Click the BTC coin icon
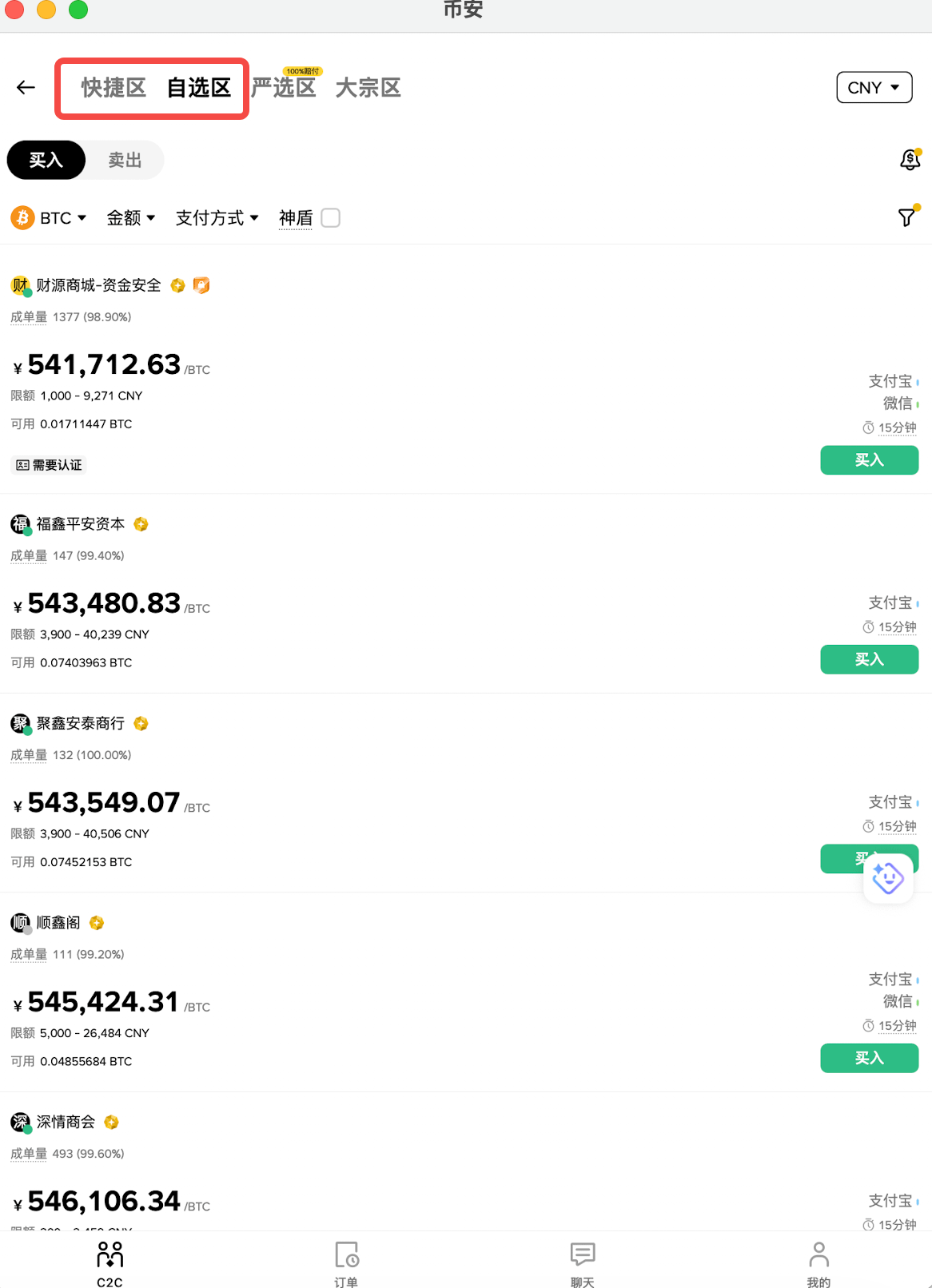The image size is (932, 1288). (21, 217)
